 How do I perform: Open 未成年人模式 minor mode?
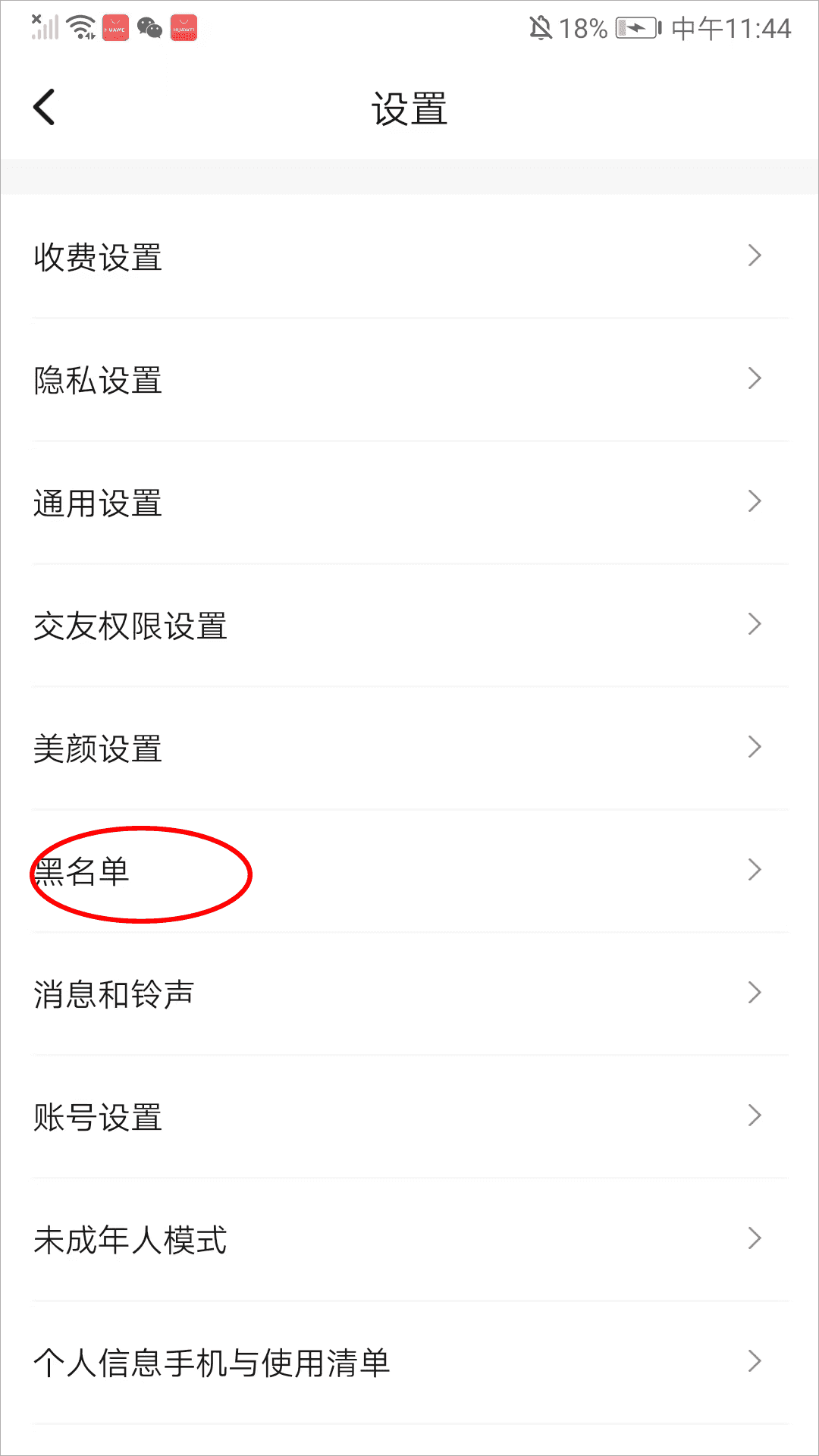pyautogui.click(x=409, y=1240)
